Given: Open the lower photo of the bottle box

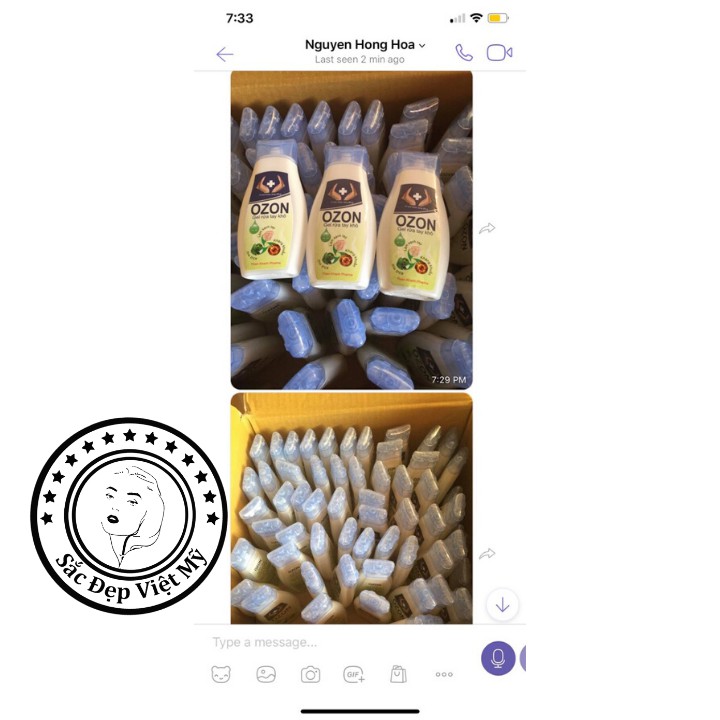Looking at the screenshot, I should pyautogui.click(x=351, y=508).
